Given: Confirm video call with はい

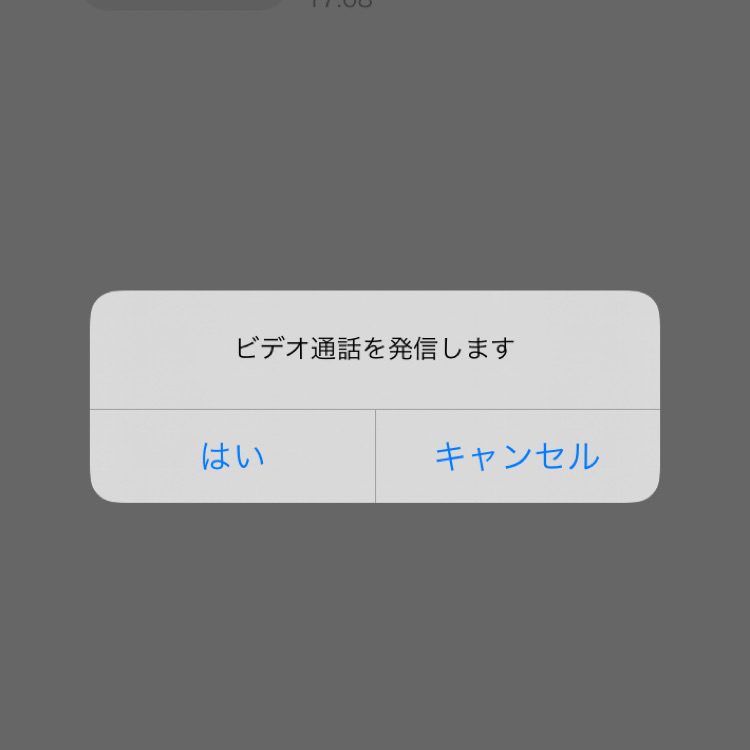Looking at the screenshot, I should tap(233, 456).
